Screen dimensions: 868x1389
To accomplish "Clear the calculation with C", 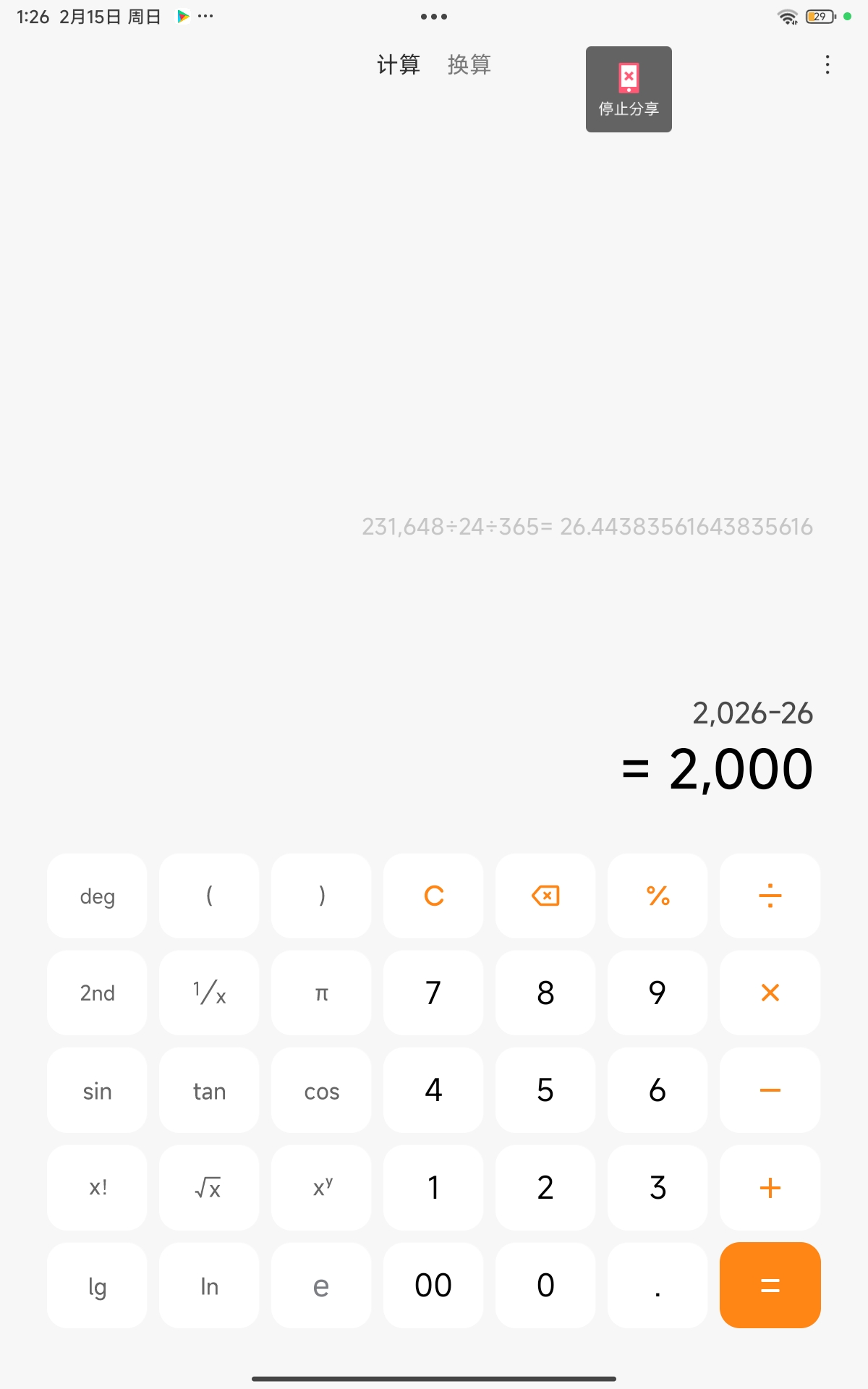I will point(433,896).
